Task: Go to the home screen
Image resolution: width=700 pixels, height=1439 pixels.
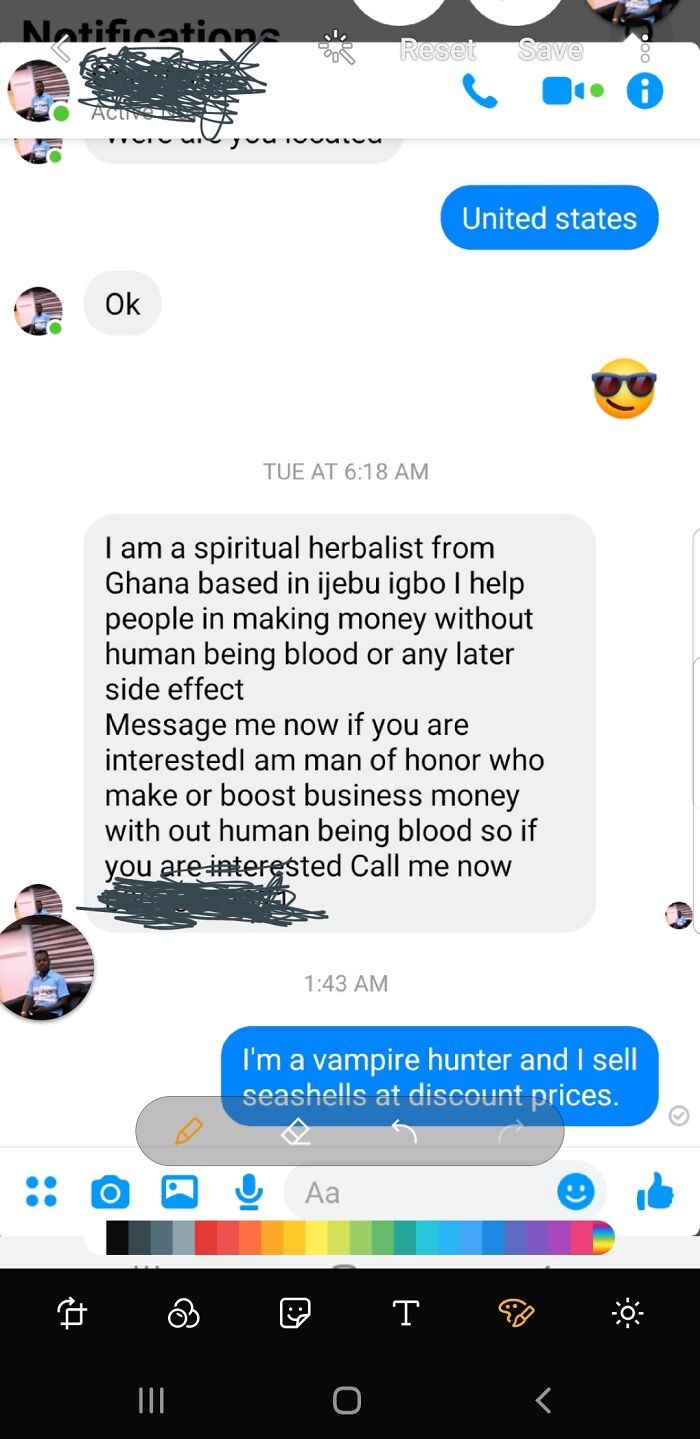Action: tap(347, 1400)
